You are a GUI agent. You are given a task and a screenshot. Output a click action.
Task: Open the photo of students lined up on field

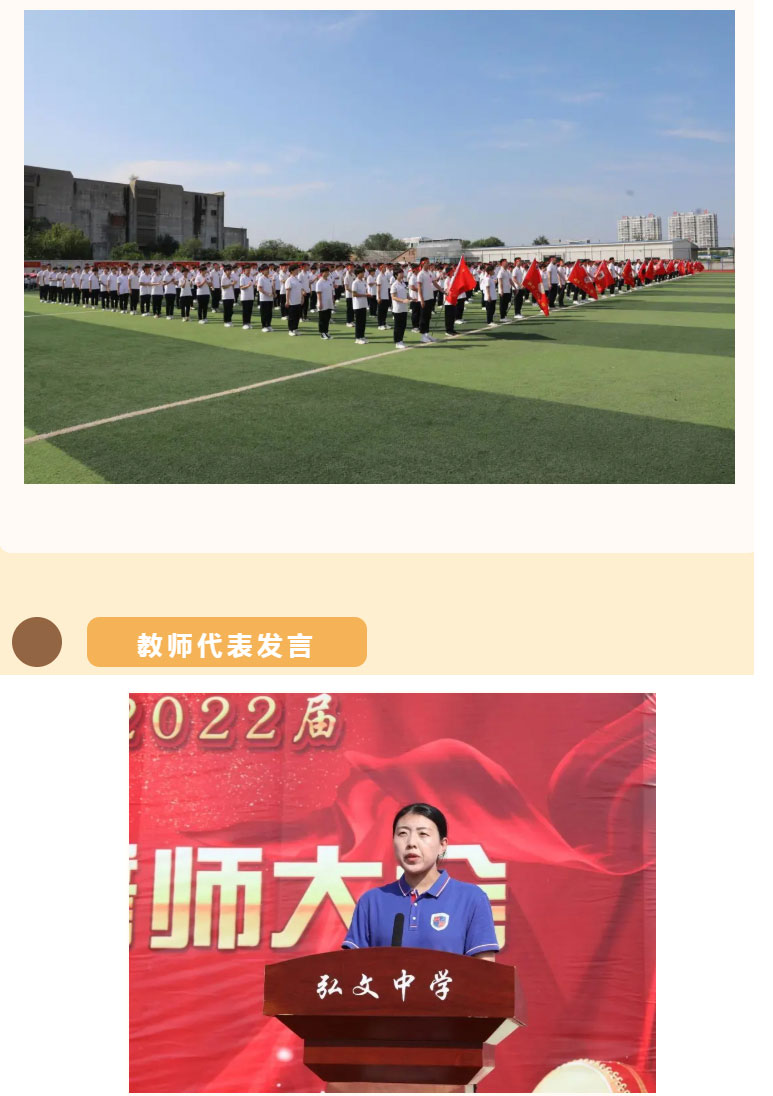[379, 247]
